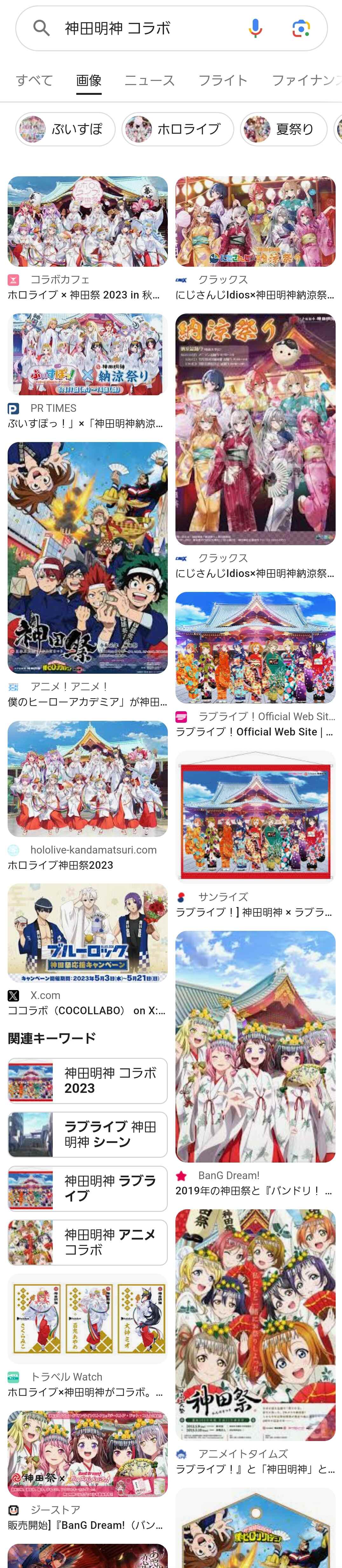Open the hololive-kandamatsuri.com ホロライブ神田祭2023 result
Viewport: 342px width, 1568px height.
pos(87,778)
